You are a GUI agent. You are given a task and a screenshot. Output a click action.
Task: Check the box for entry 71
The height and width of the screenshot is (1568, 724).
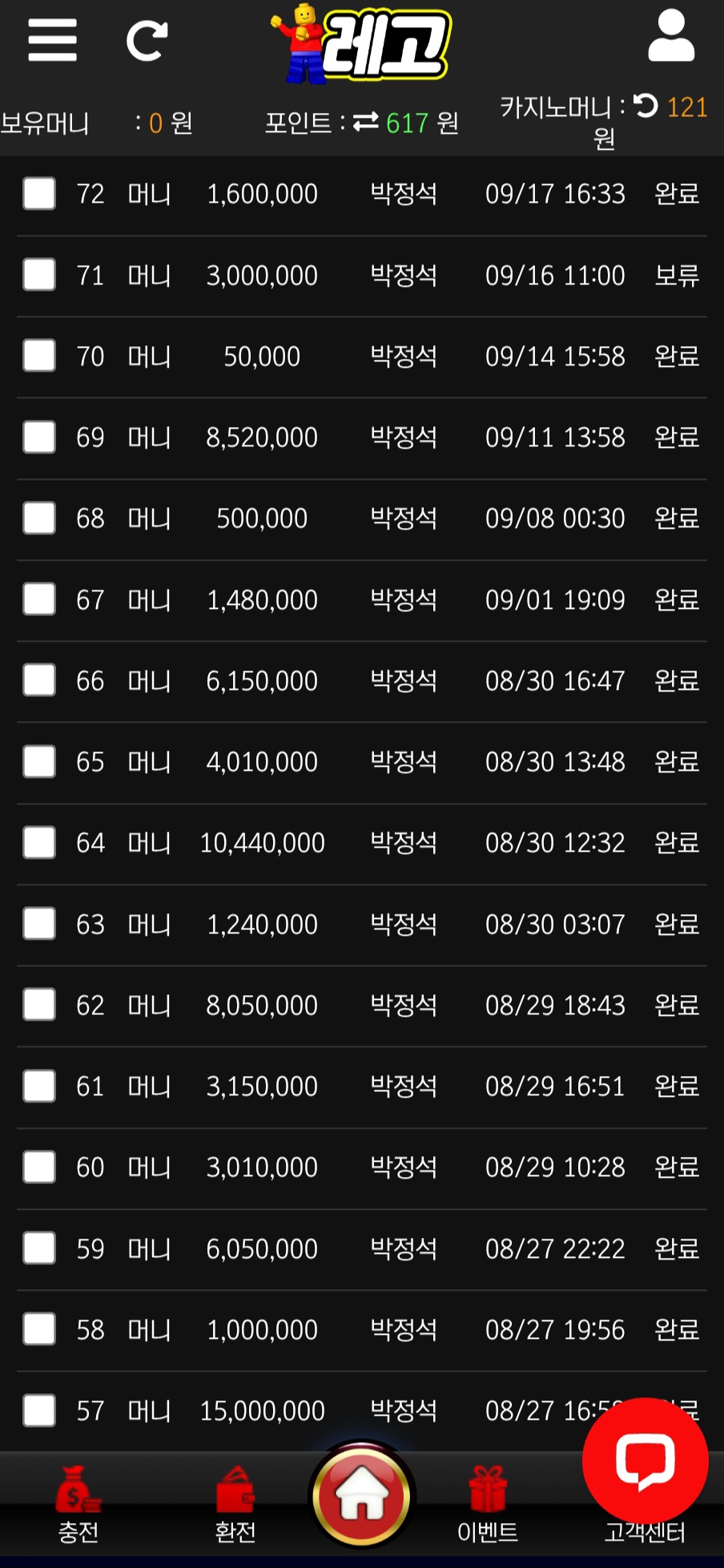pos(39,275)
